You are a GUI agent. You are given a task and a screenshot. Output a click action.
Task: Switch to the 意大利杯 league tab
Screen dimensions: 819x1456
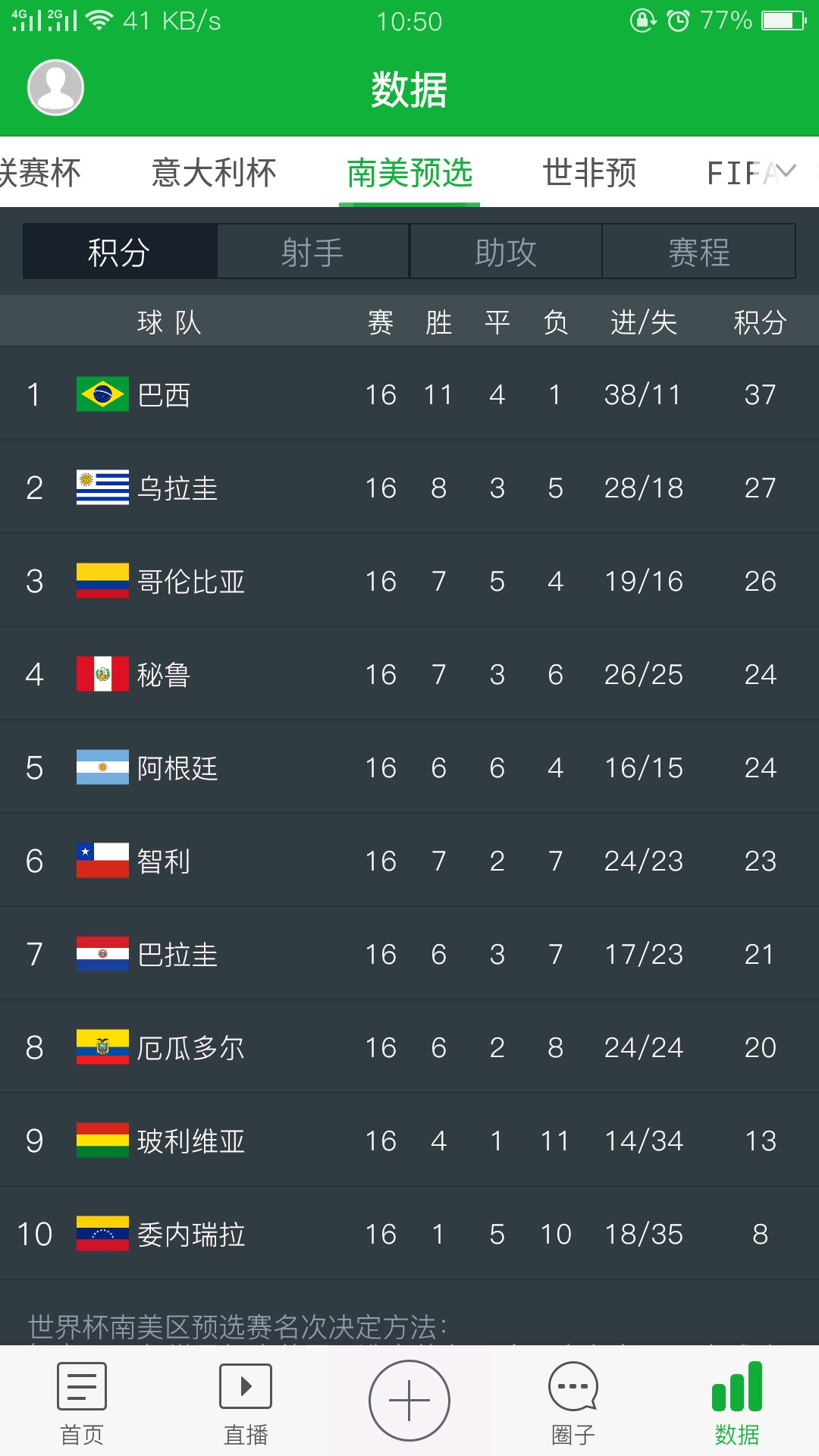click(x=214, y=173)
